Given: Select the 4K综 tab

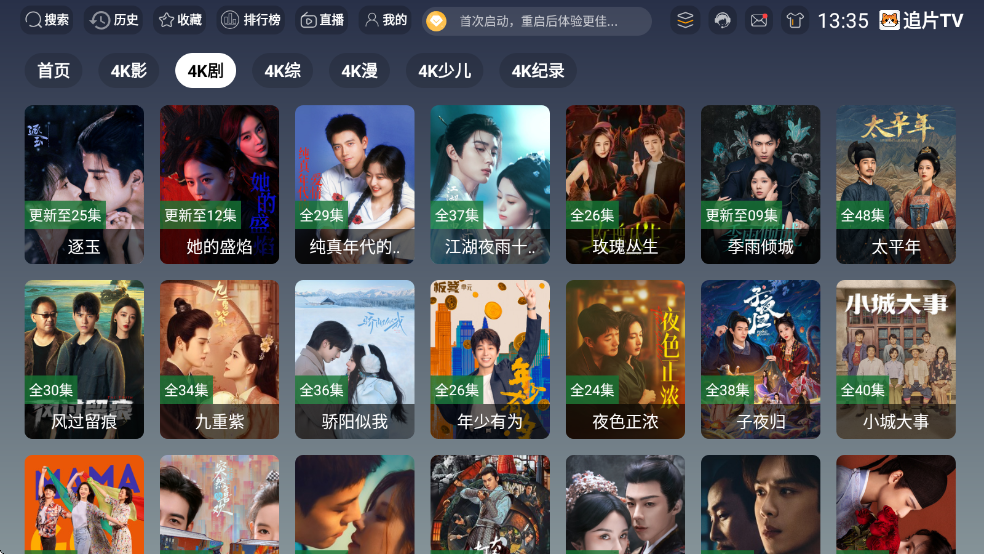Looking at the screenshot, I should 282,71.
